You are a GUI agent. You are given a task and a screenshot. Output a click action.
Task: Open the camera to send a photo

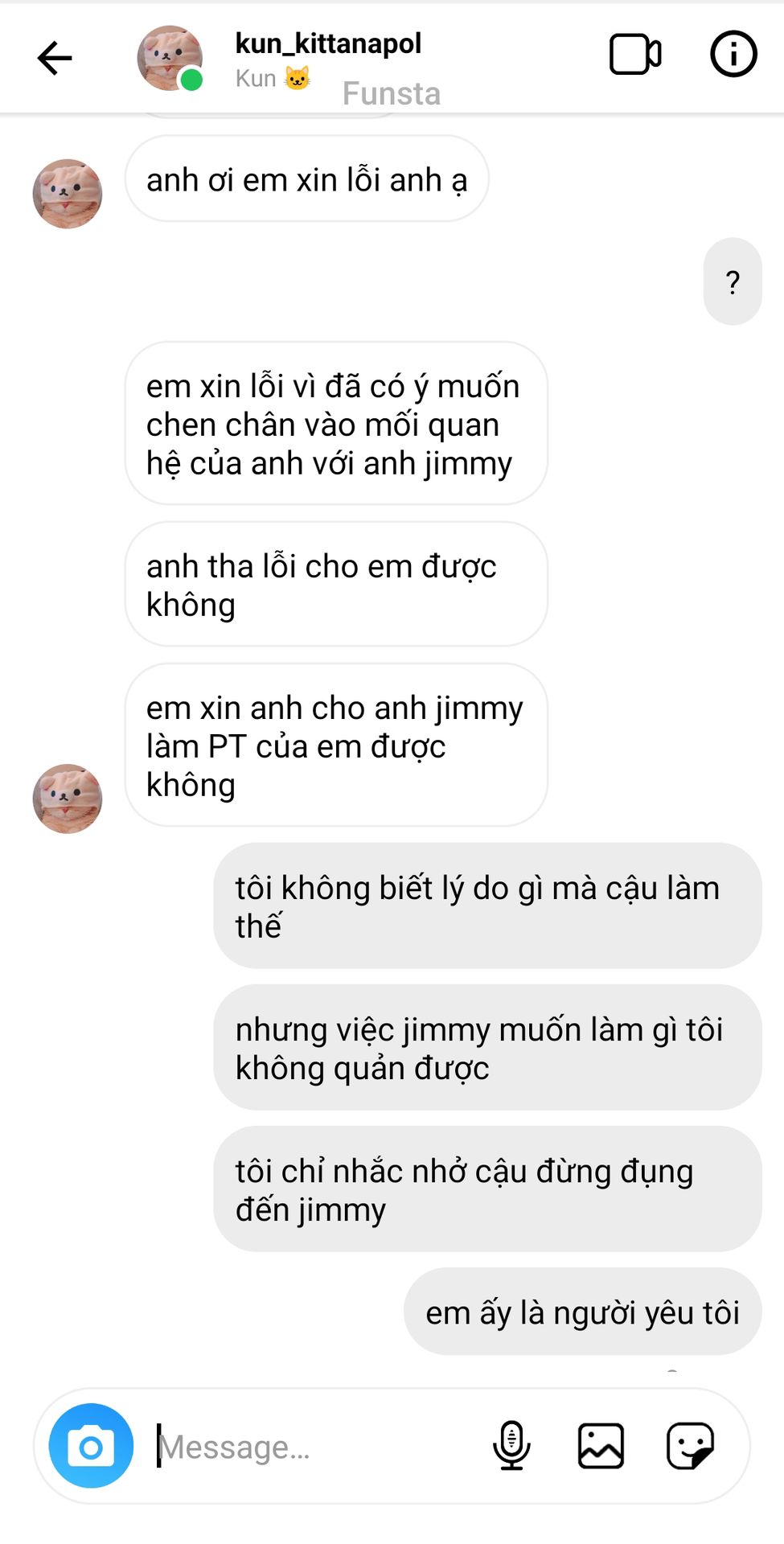tap(91, 1445)
